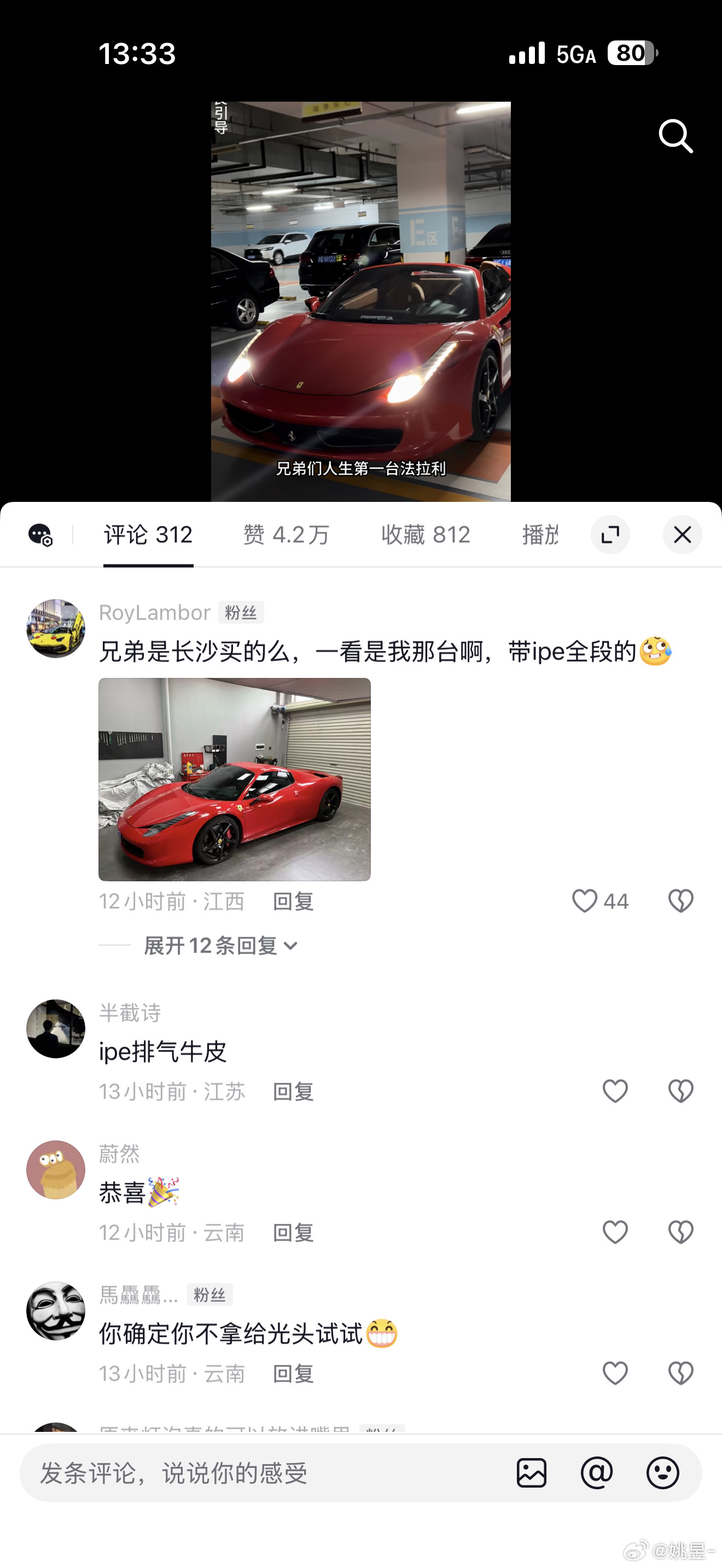The height and width of the screenshot is (1568, 722).
Task: Like 蔚然's 恭喜 comment
Action: [x=615, y=1232]
